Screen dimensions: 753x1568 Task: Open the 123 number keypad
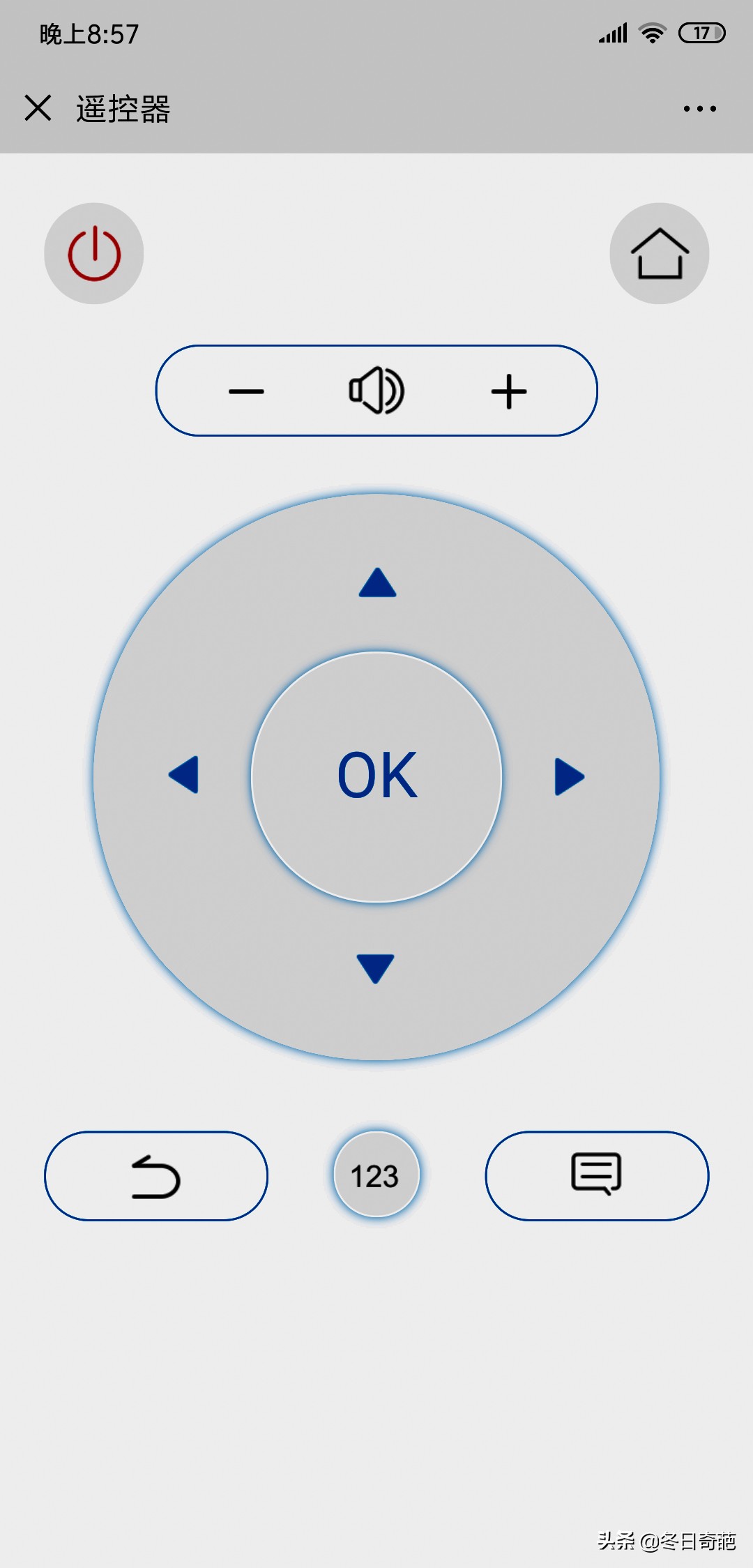click(x=376, y=1175)
